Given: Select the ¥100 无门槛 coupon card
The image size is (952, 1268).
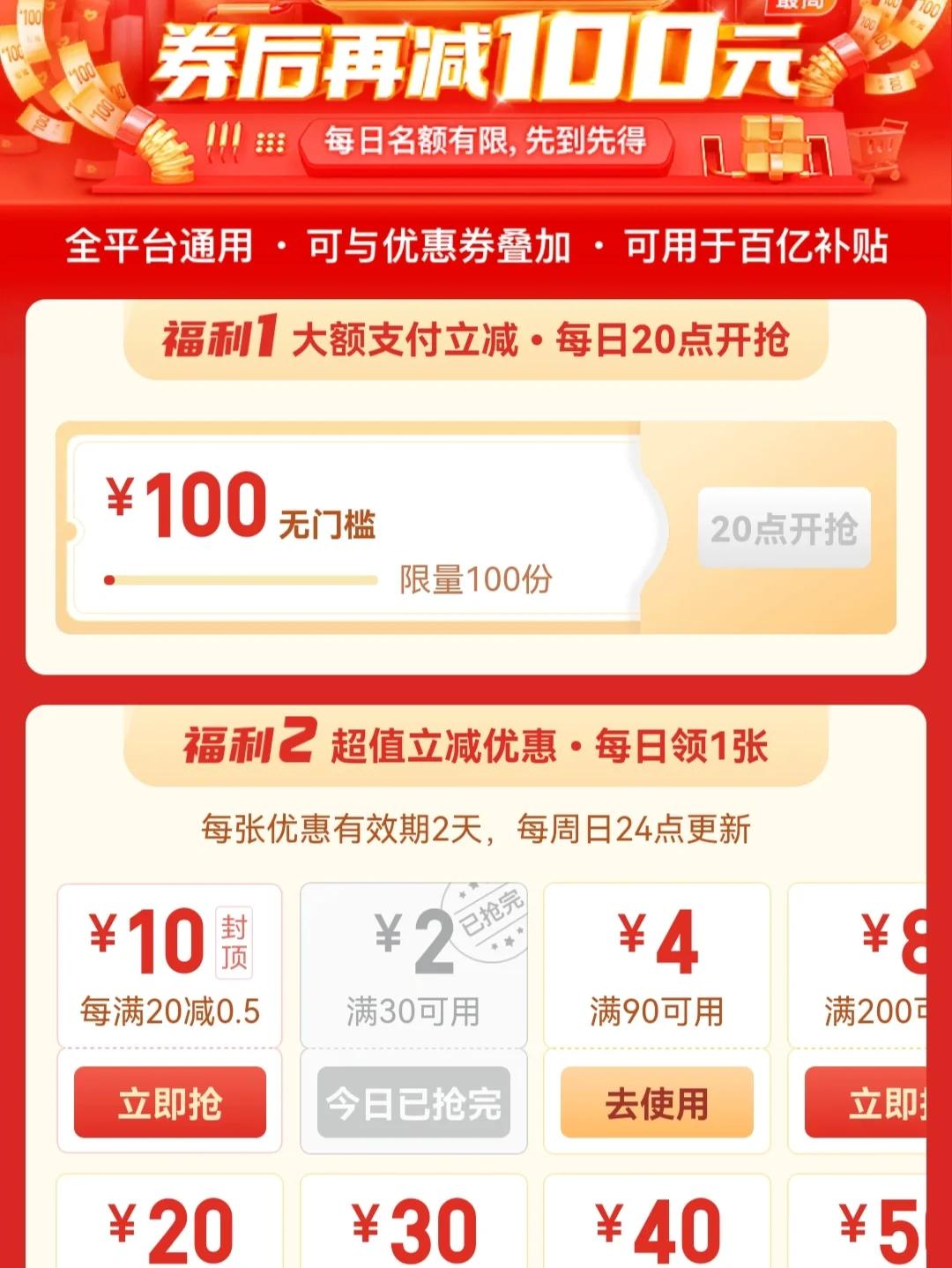Looking at the screenshot, I should tap(353, 525).
